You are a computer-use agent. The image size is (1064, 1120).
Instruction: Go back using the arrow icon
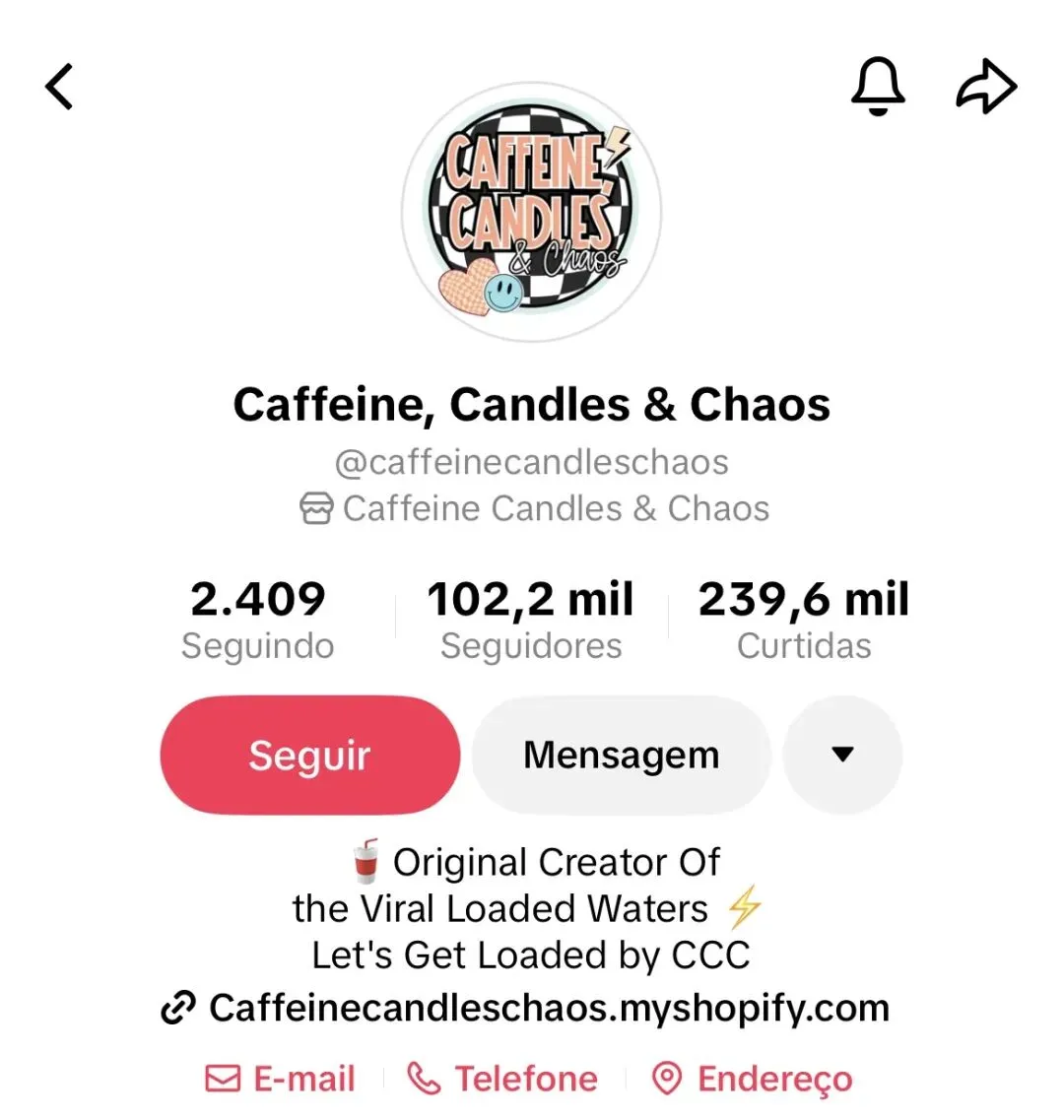click(x=60, y=87)
